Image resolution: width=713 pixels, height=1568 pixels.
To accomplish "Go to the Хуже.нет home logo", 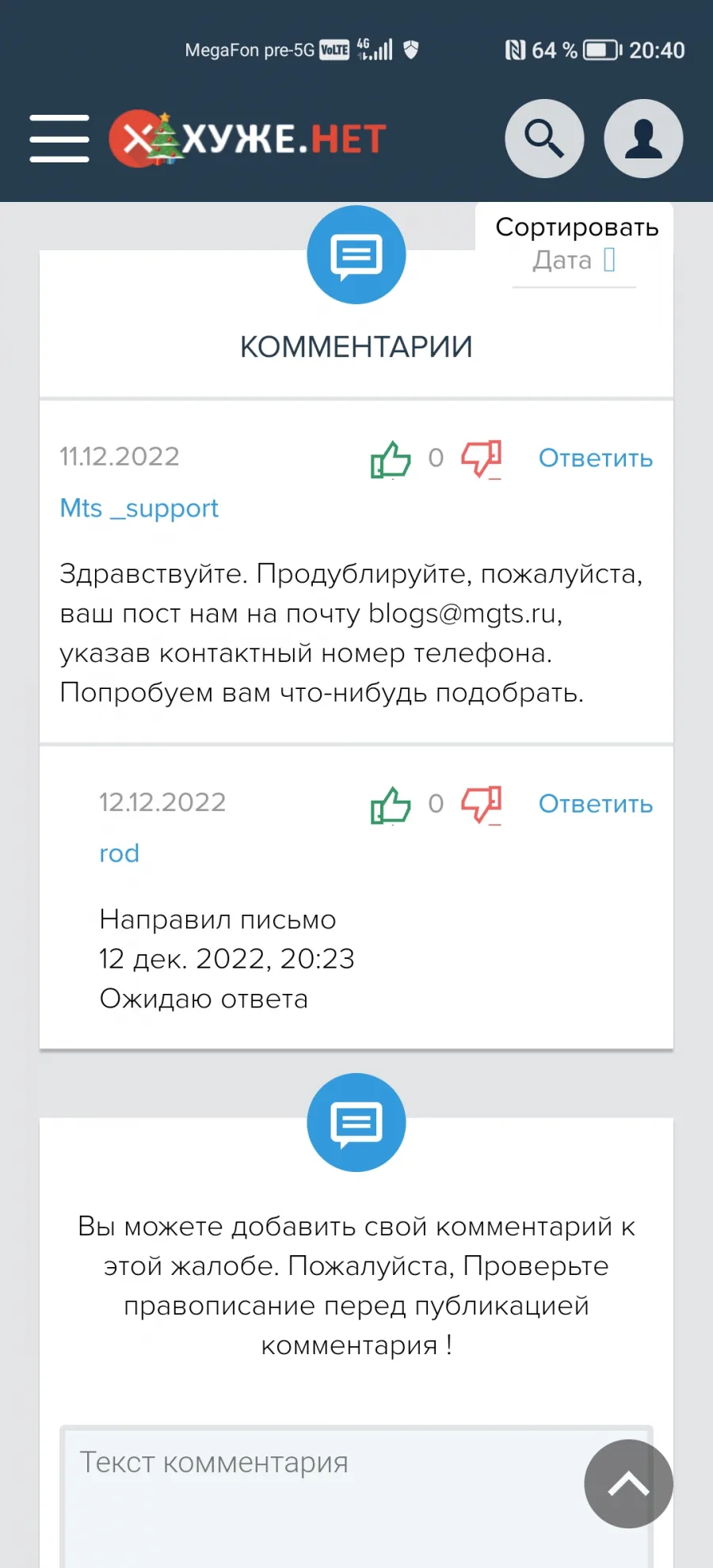I will click(x=247, y=139).
